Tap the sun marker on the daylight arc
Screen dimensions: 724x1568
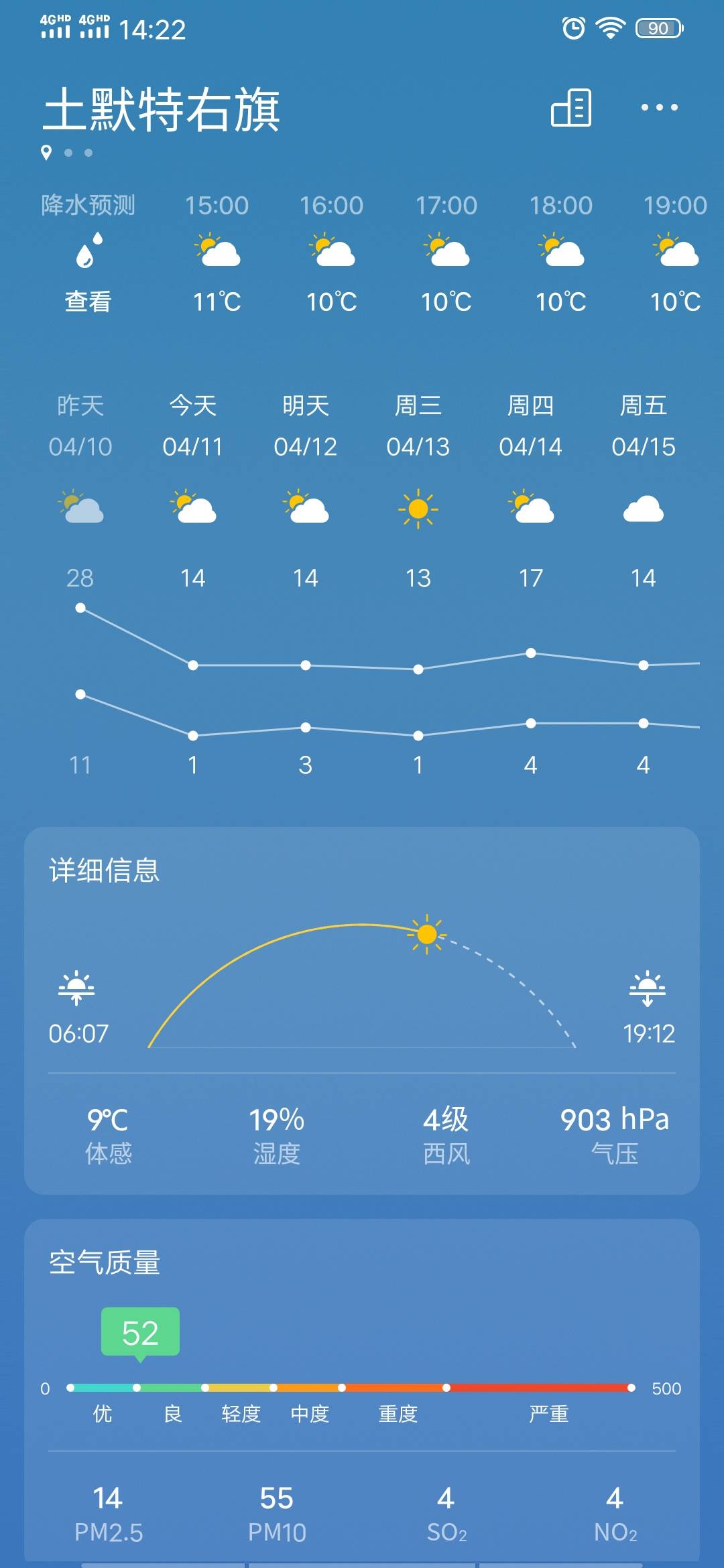[427, 933]
